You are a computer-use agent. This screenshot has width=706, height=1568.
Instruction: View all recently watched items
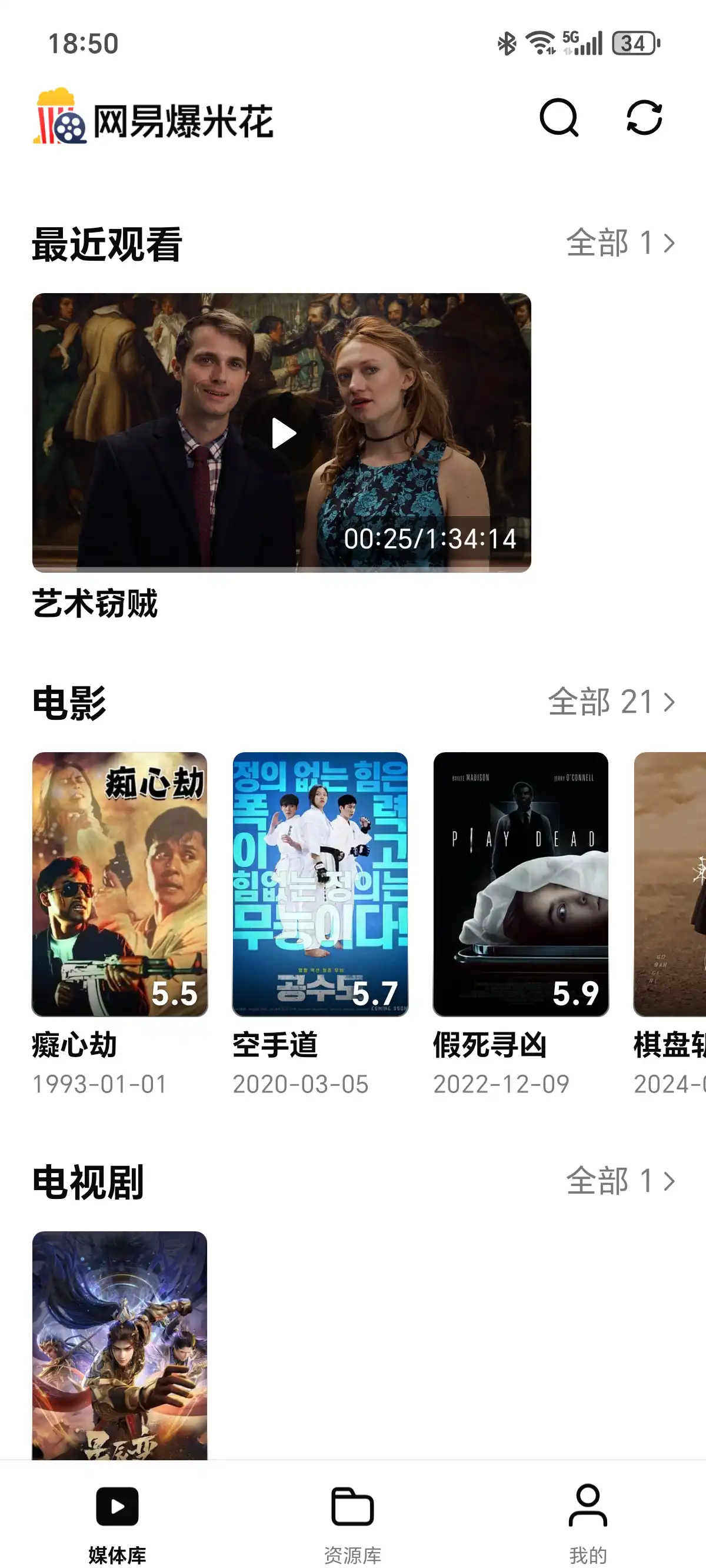click(620, 243)
